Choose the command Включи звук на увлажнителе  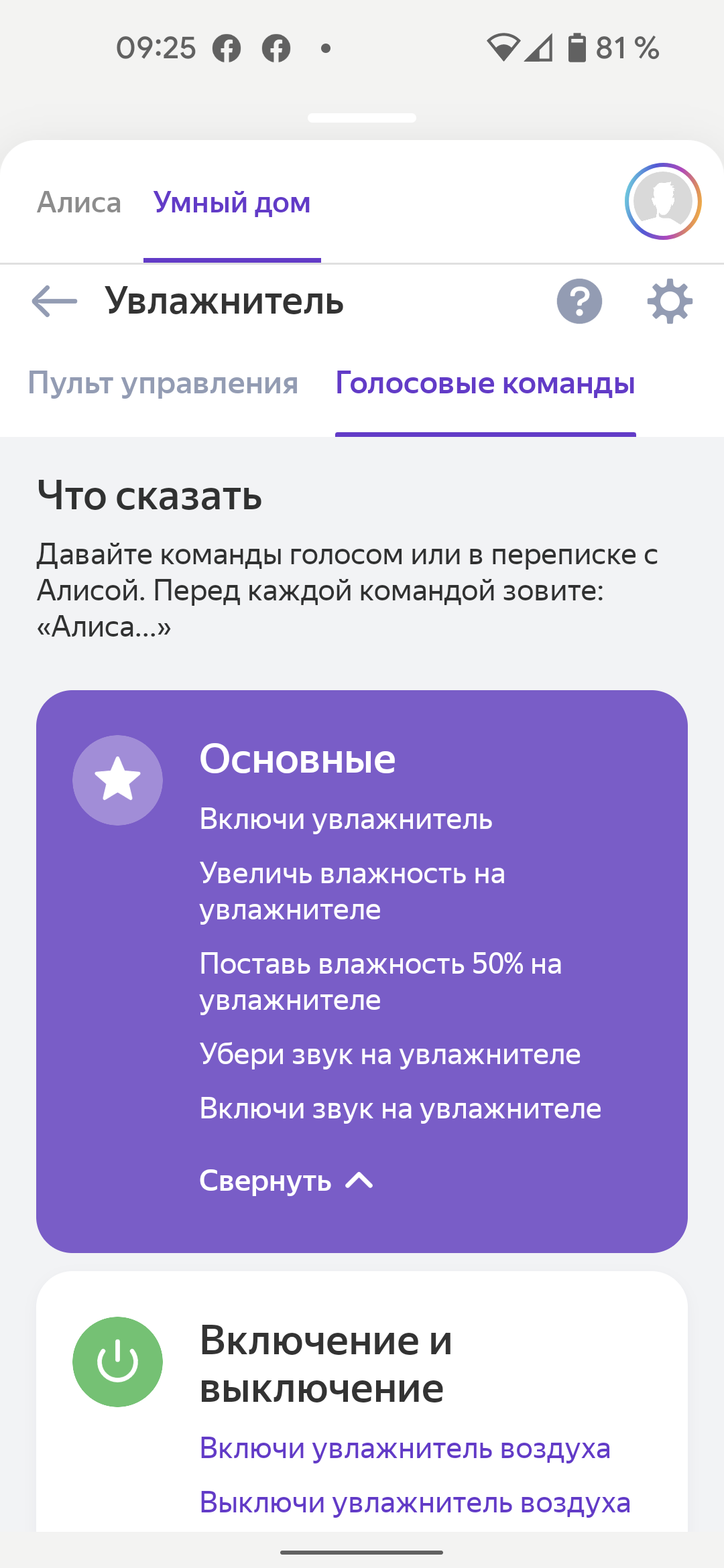click(400, 1108)
